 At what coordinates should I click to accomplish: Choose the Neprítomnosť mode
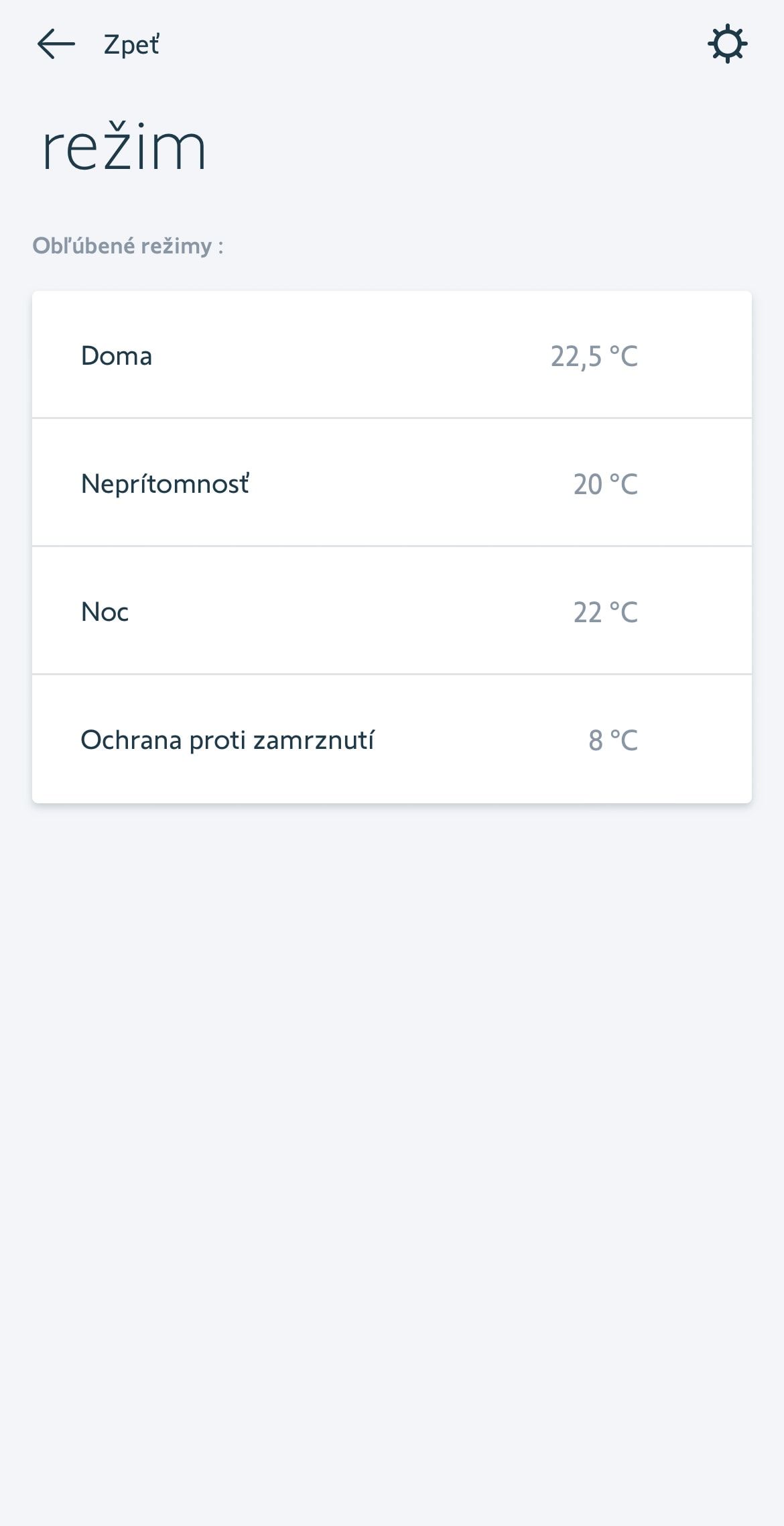pos(392,483)
